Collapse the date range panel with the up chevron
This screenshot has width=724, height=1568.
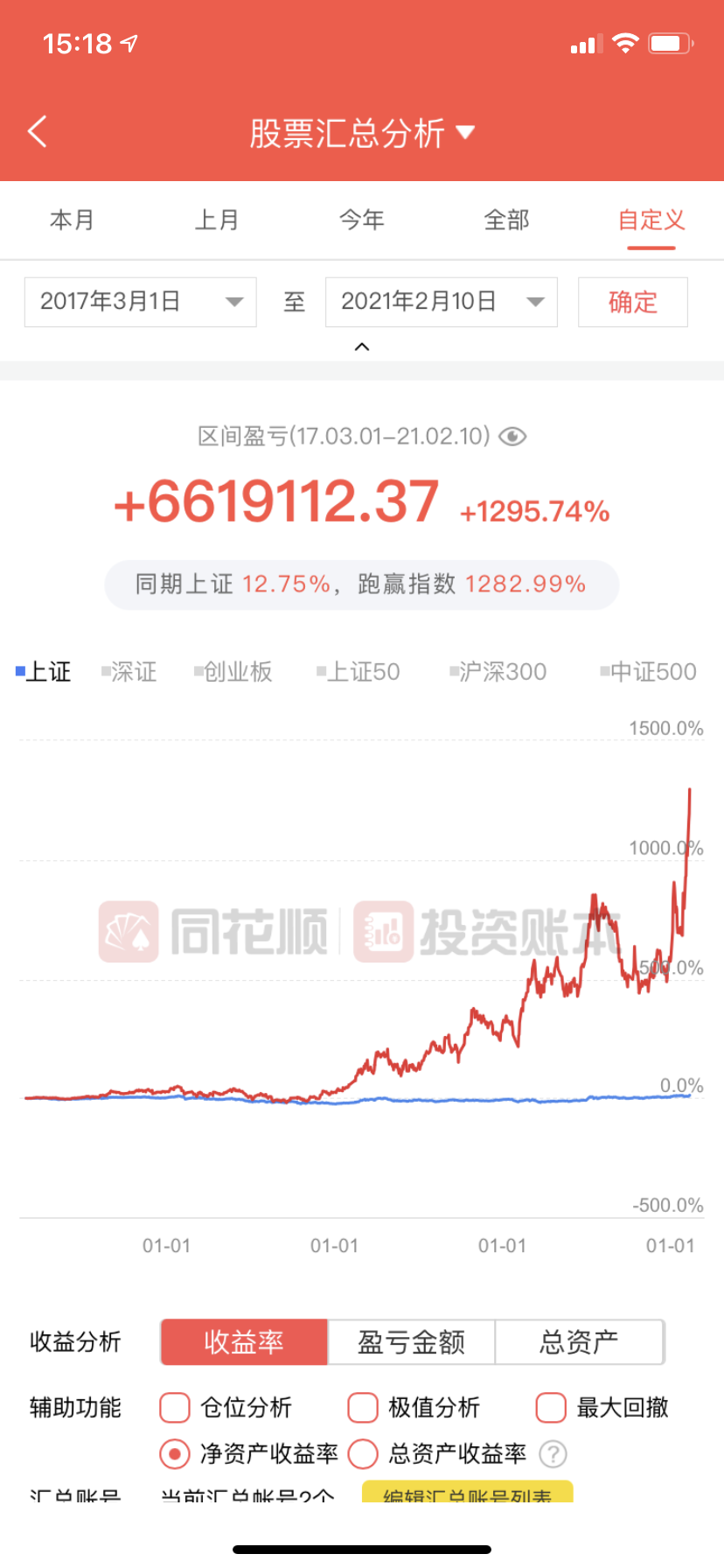(x=362, y=346)
